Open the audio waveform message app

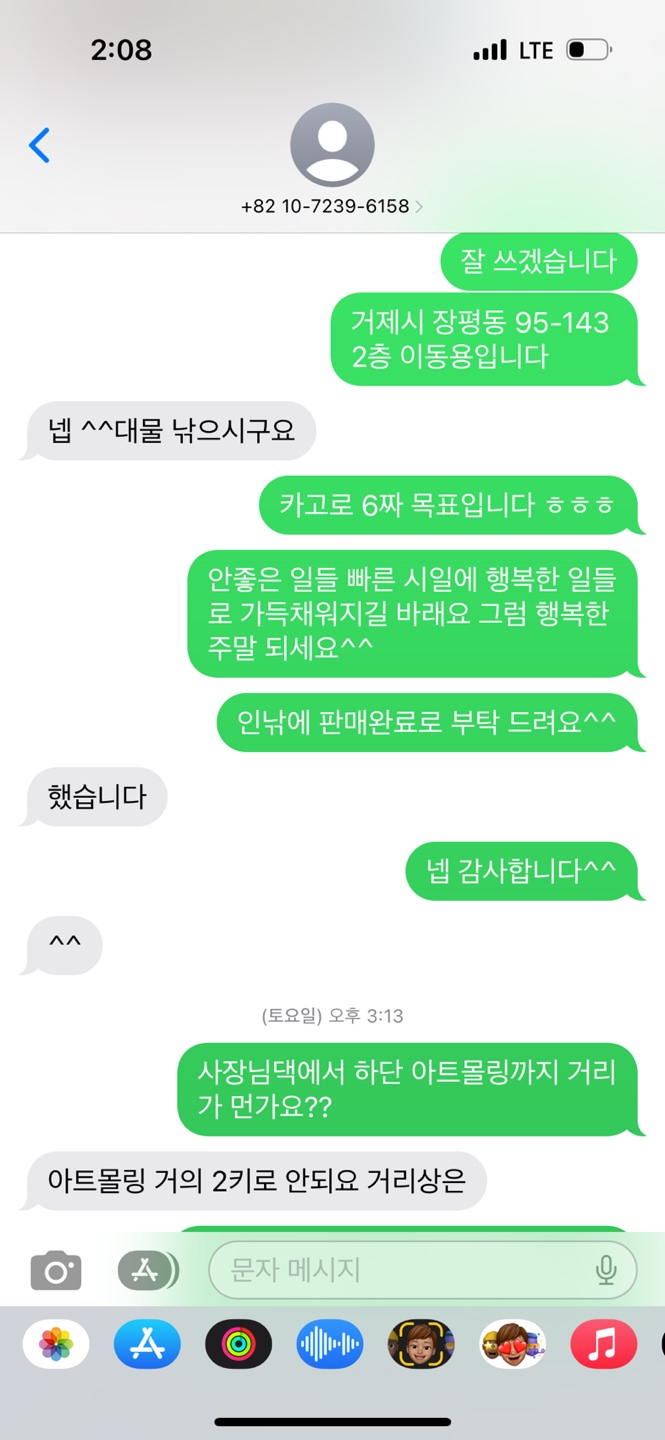329,1344
